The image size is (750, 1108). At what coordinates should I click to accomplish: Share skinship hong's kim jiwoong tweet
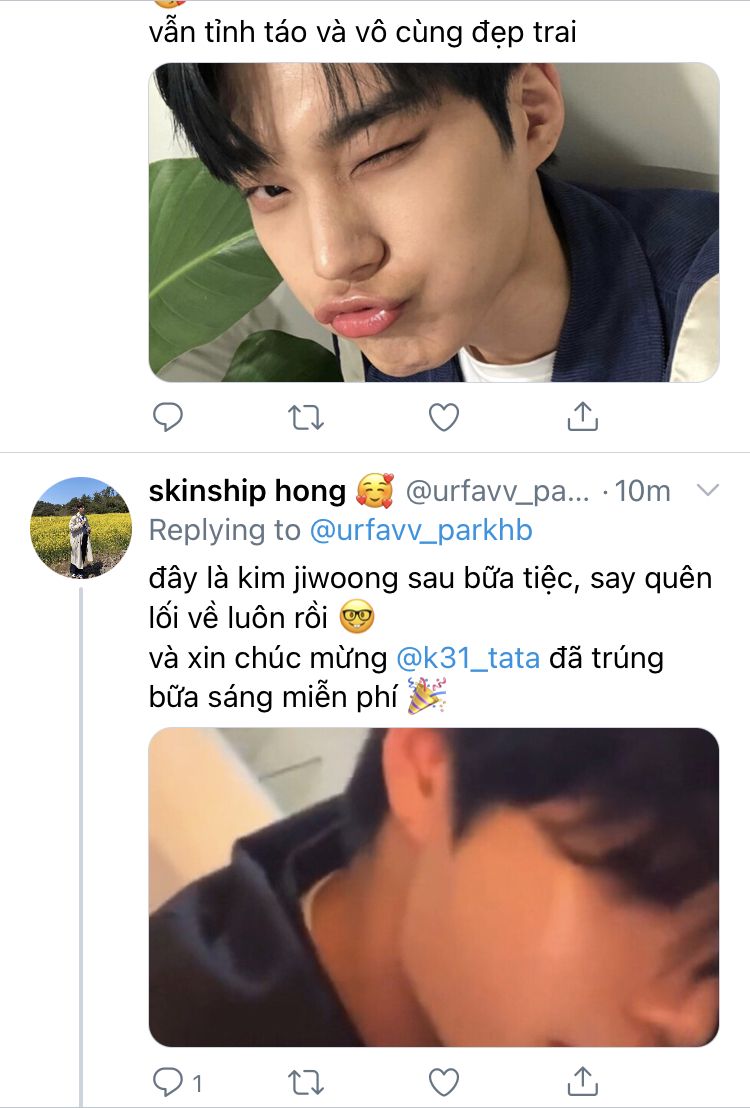582,1081
